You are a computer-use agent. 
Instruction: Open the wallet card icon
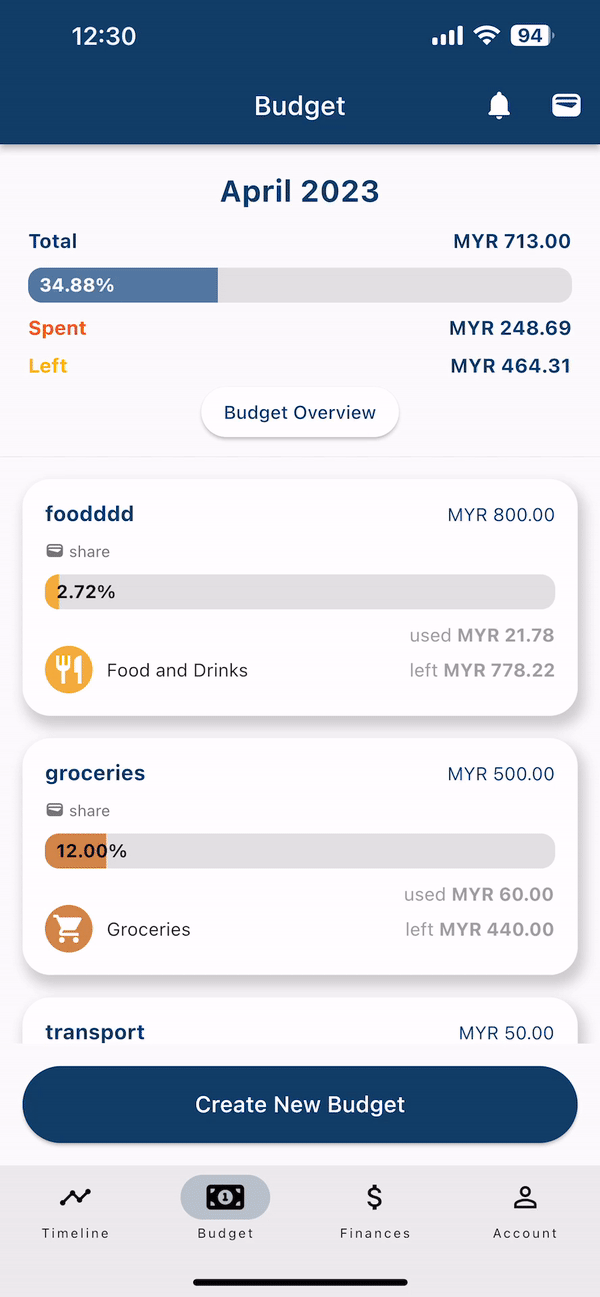[x=567, y=105]
